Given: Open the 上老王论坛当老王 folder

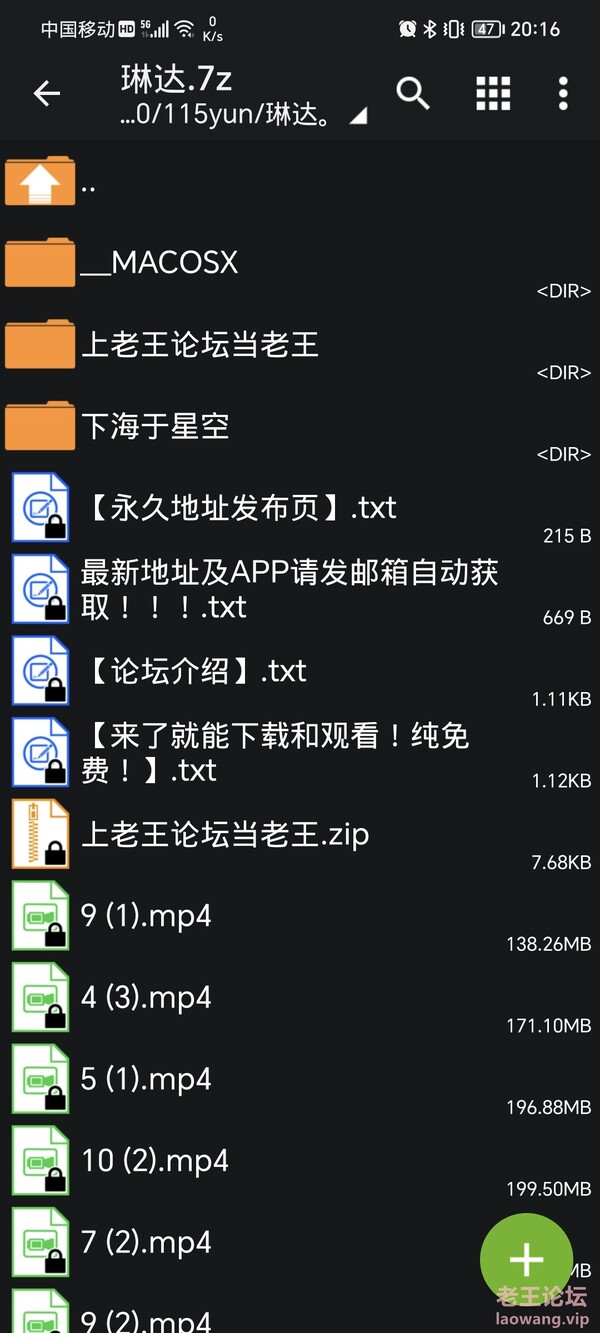Looking at the screenshot, I should click(300, 345).
